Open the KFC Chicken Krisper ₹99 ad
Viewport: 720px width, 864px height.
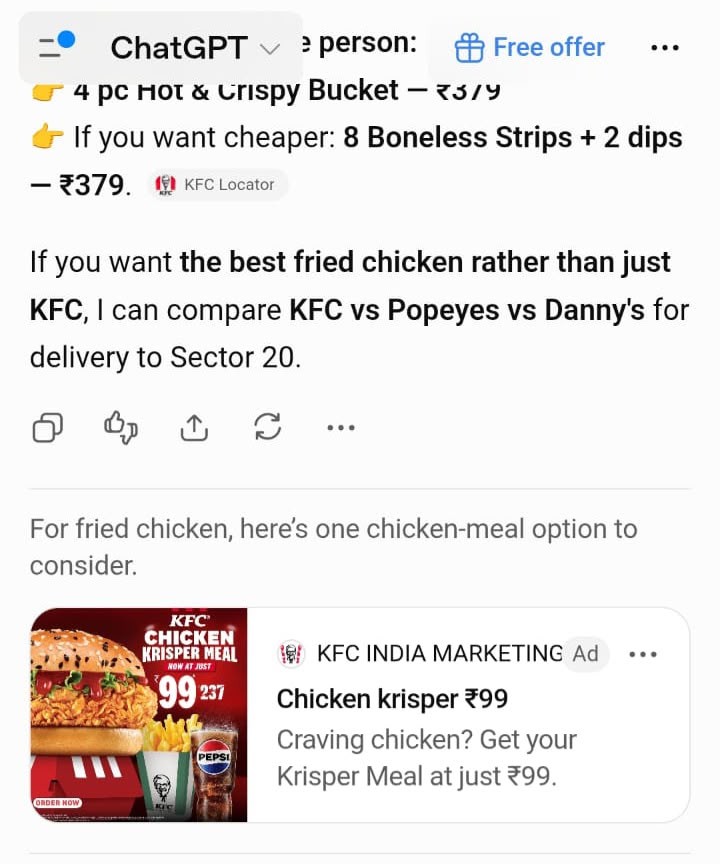tap(360, 715)
